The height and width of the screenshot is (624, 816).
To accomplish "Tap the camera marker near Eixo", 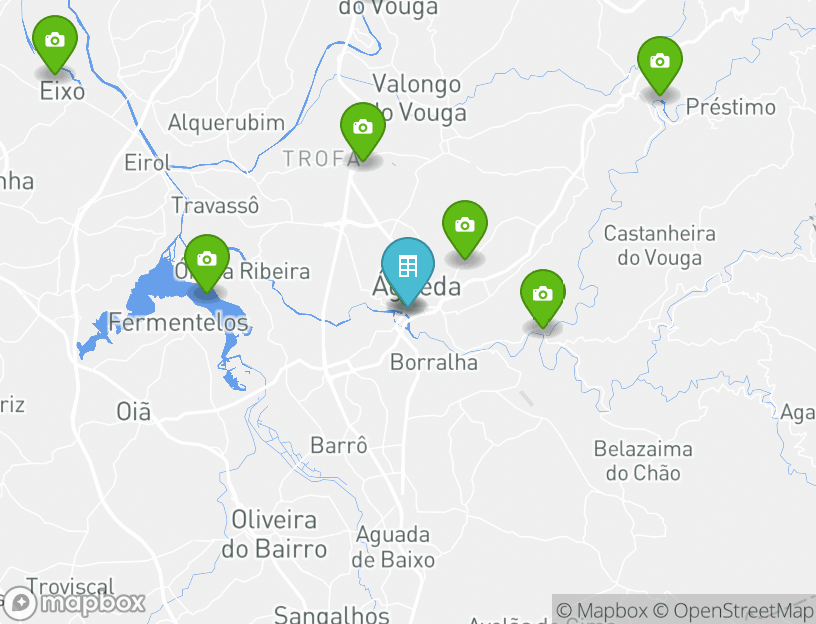I will point(55,41).
